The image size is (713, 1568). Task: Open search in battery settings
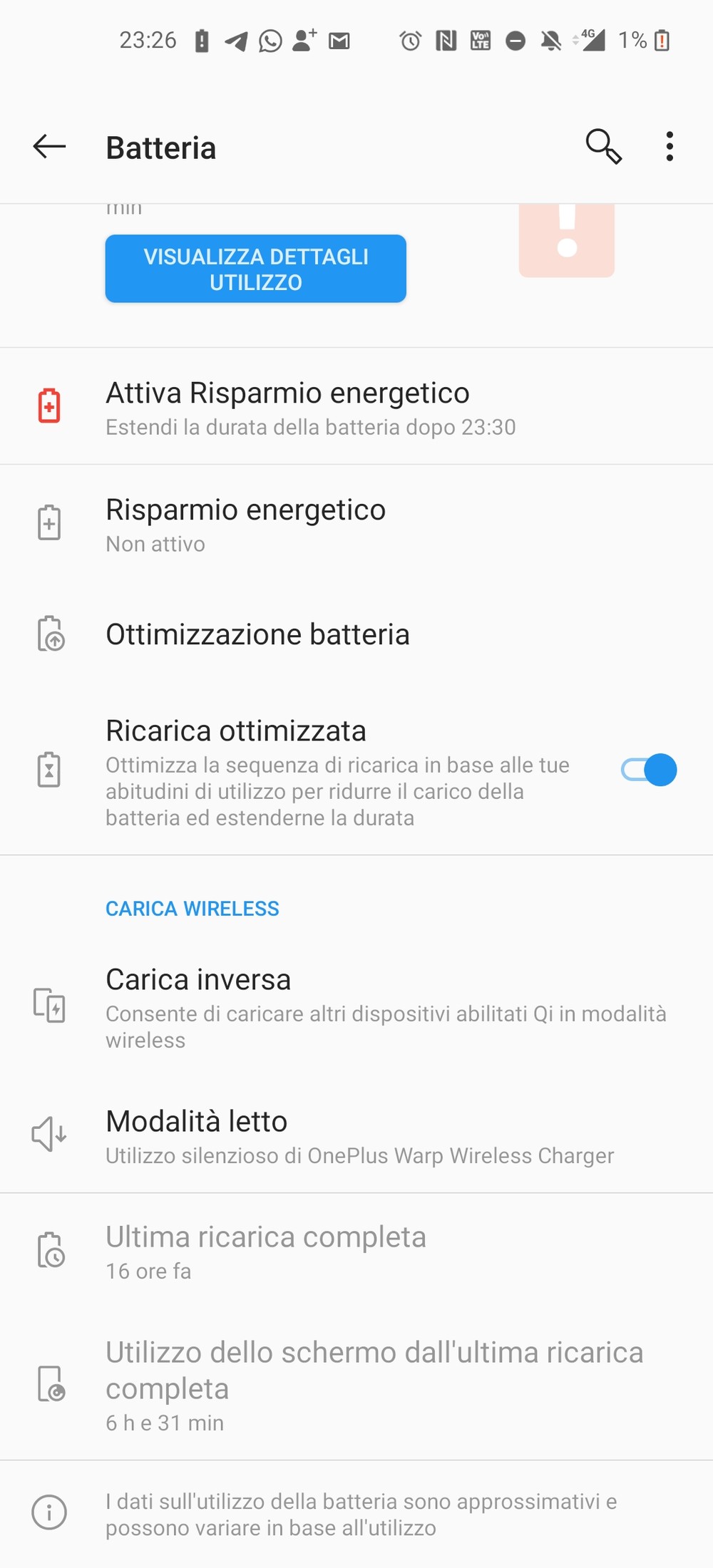pos(603,147)
